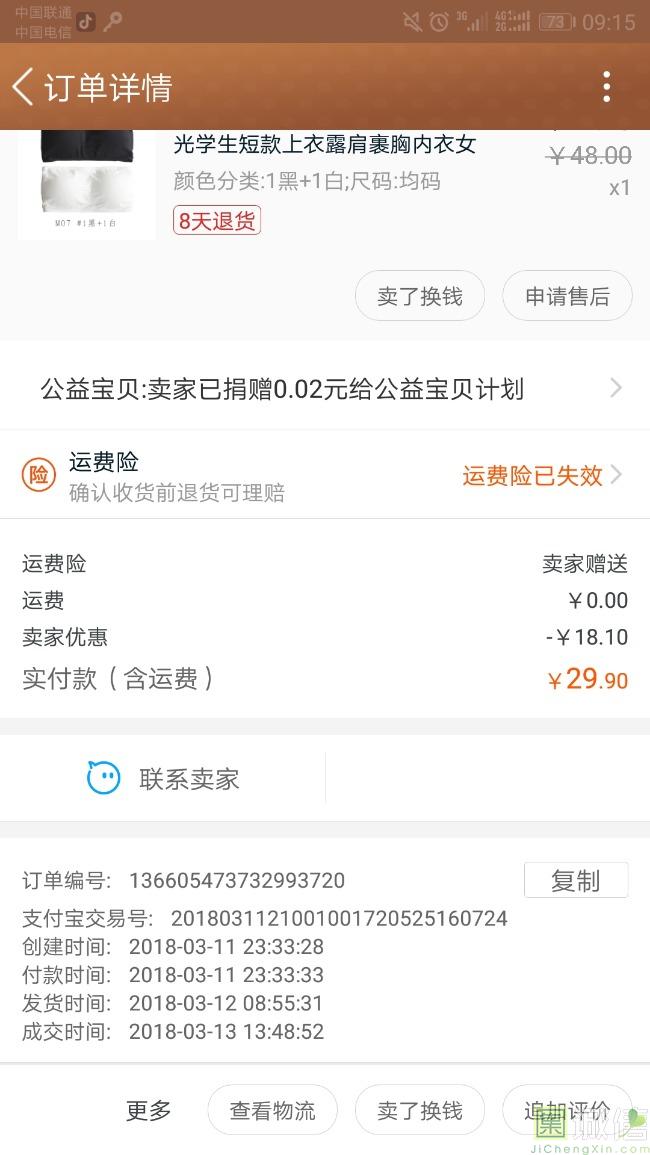Open the three-dot overflow menu
Image resolution: width=650 pixels, height=1155 pixels.
(x=606, y=87)
